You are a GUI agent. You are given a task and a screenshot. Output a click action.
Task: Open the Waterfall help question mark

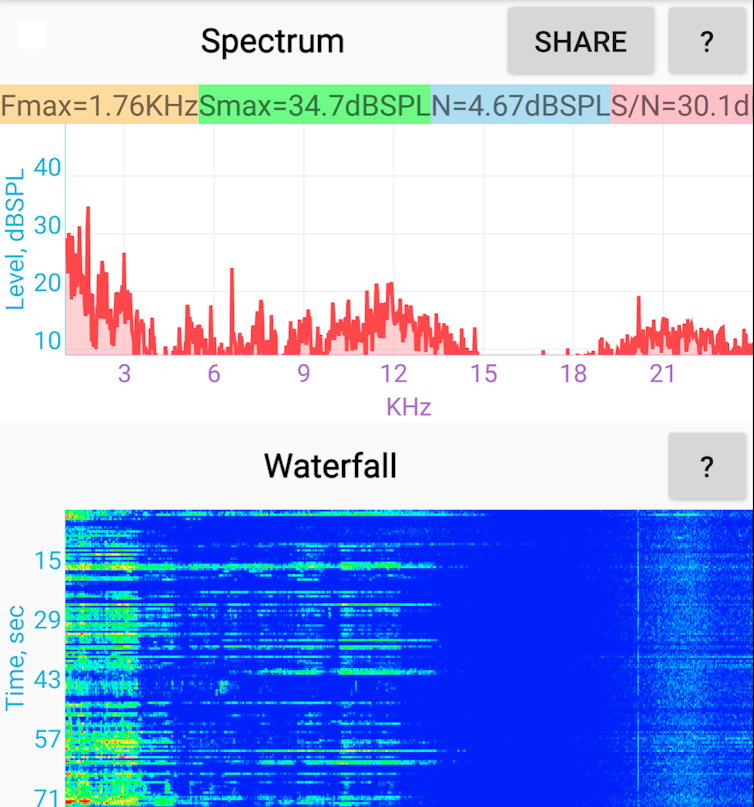706,466
